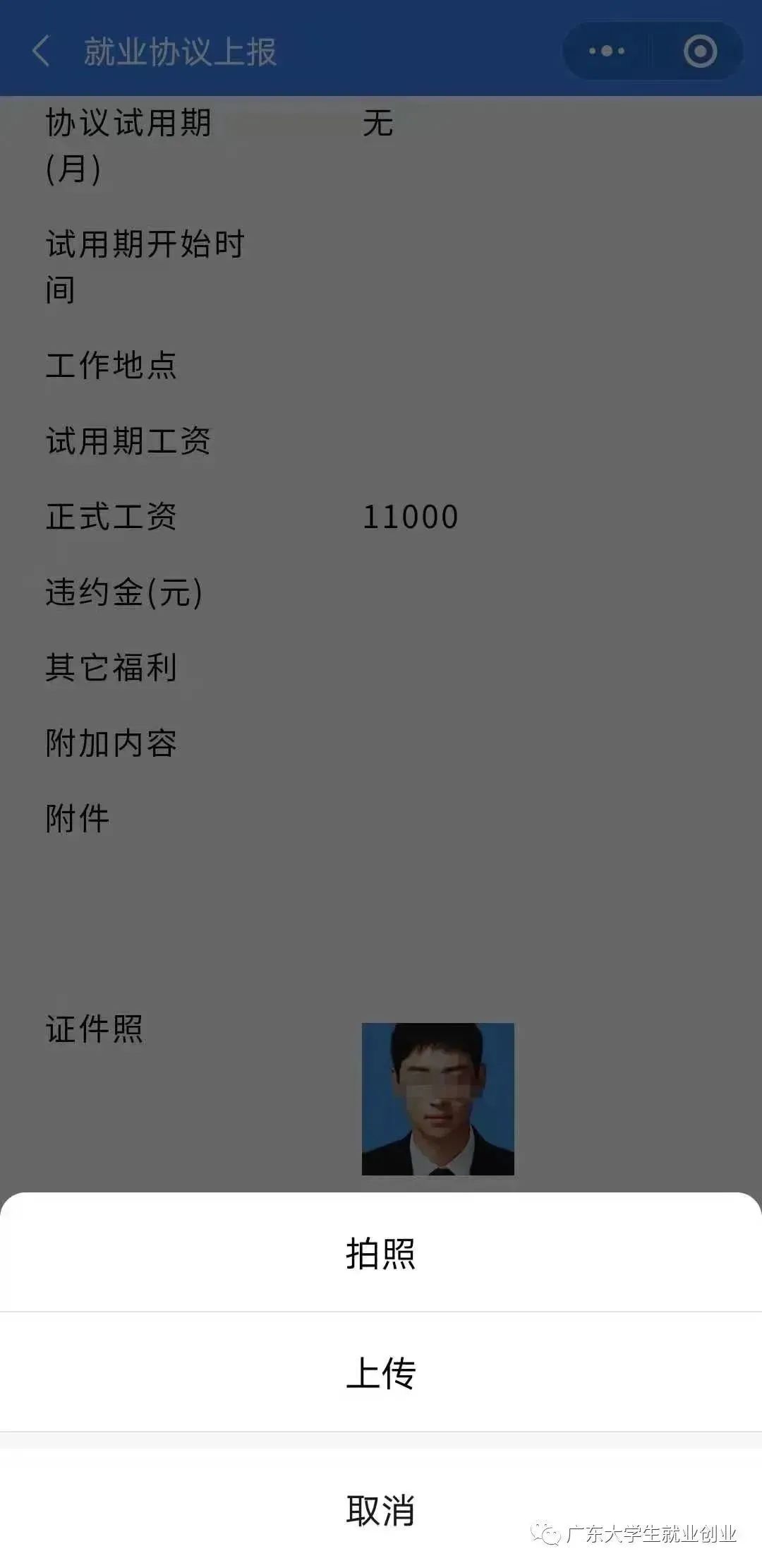Choose 拍照 to take a photo
This screenshot has height=1568, width=762.
coord(381,1254)
